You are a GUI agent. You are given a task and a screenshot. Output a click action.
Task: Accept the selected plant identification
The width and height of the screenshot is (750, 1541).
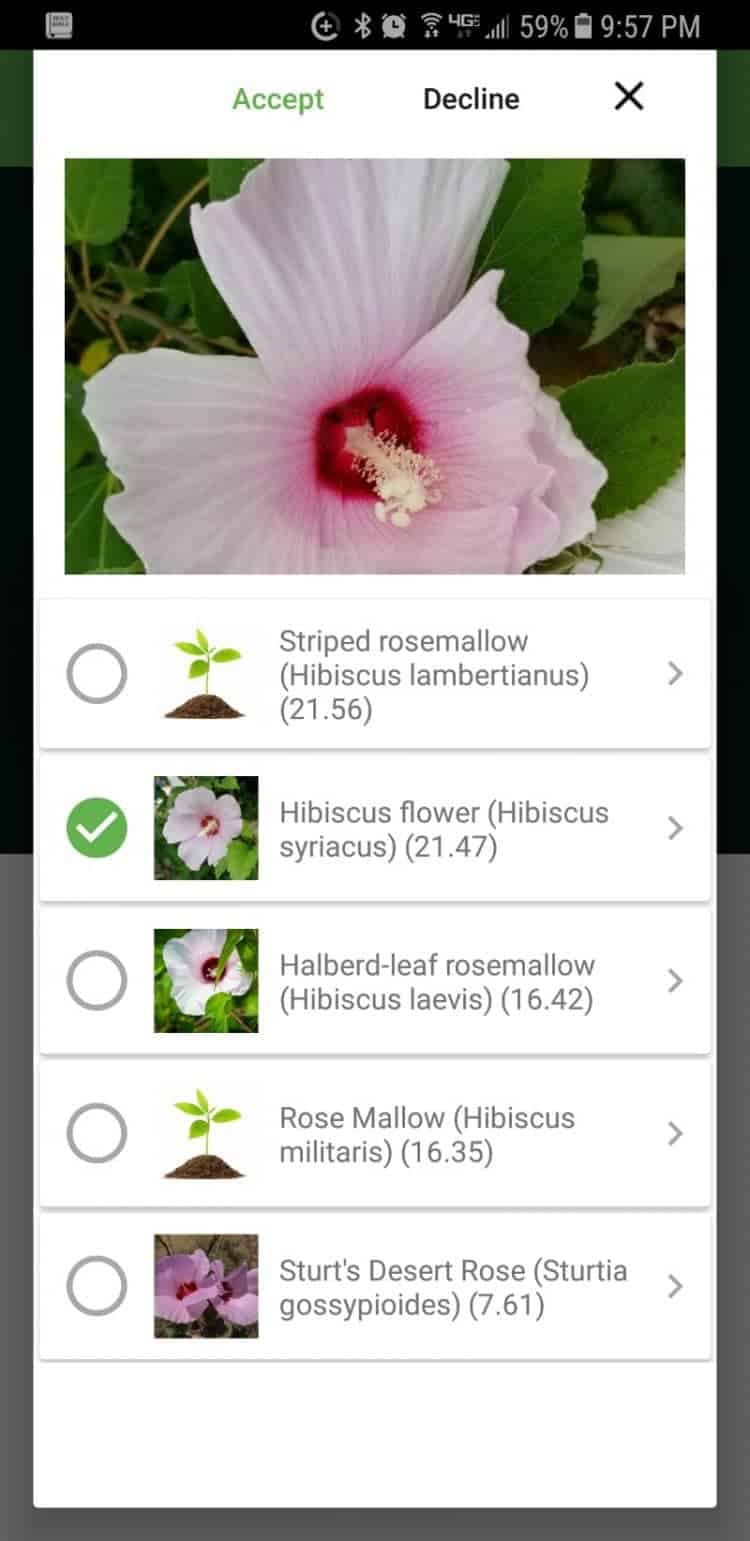[278, 99]
